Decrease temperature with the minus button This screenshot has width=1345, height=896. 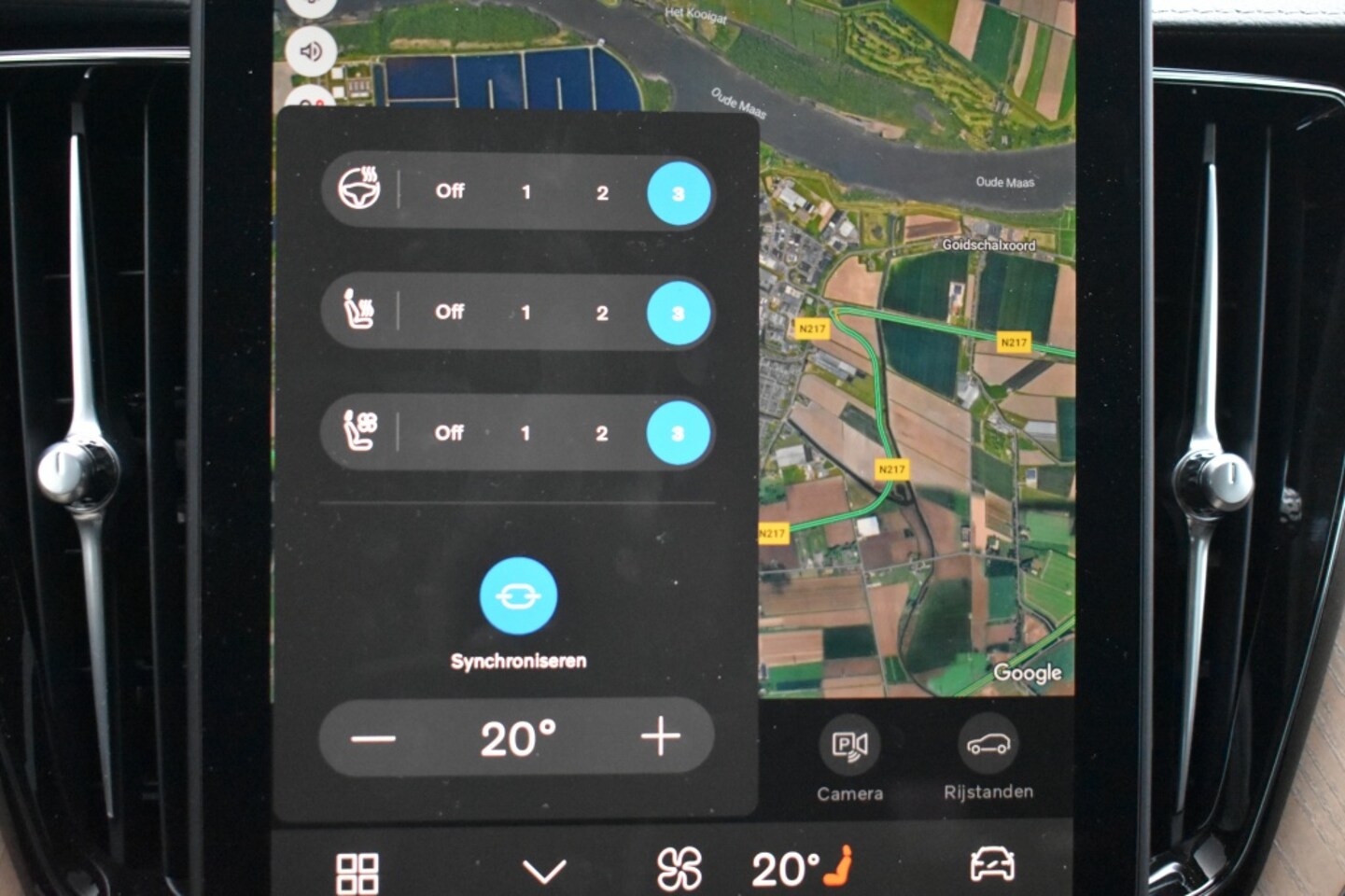pos(373,738)
